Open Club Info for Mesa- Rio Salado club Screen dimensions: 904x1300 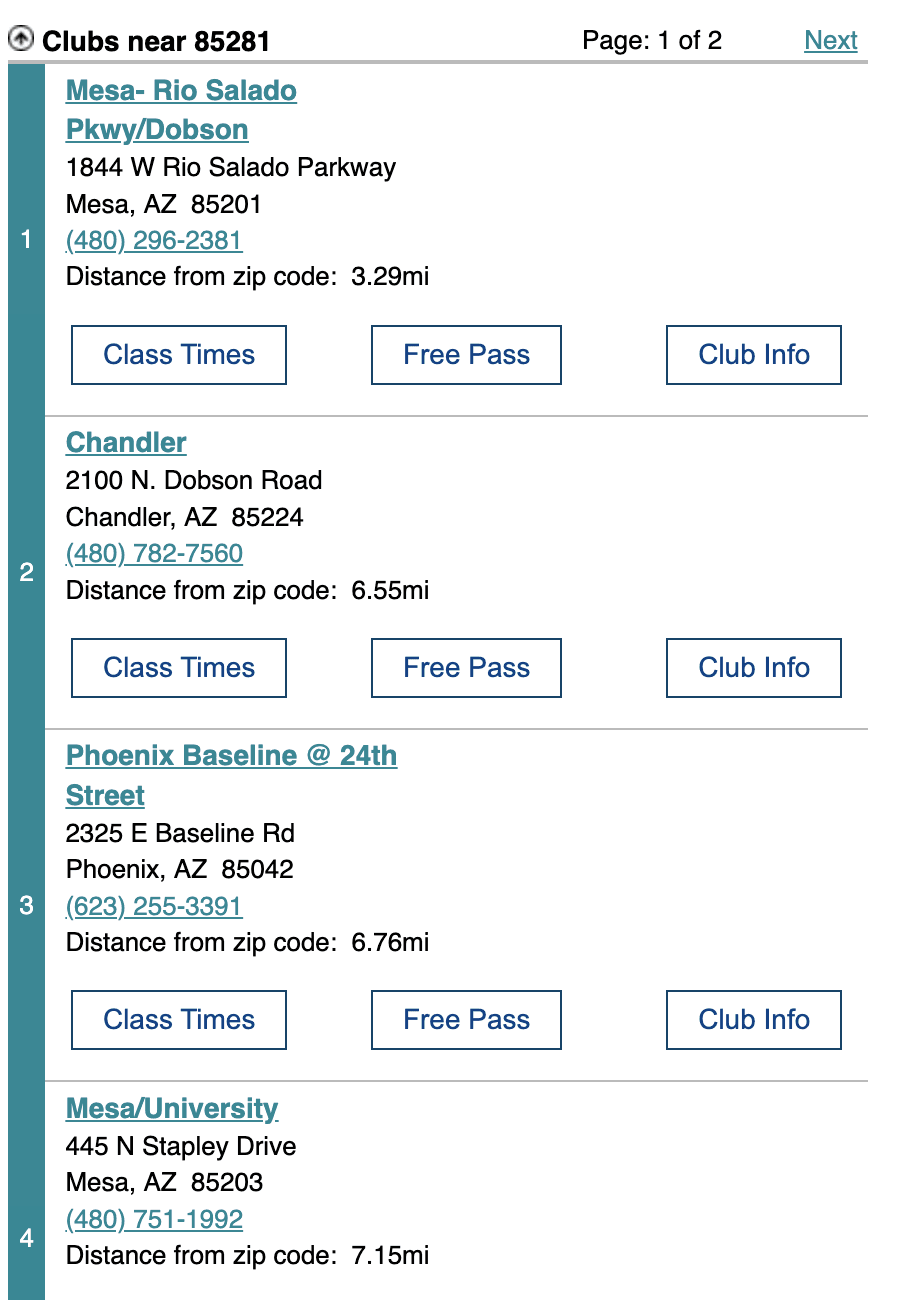[x=754, y=355]
